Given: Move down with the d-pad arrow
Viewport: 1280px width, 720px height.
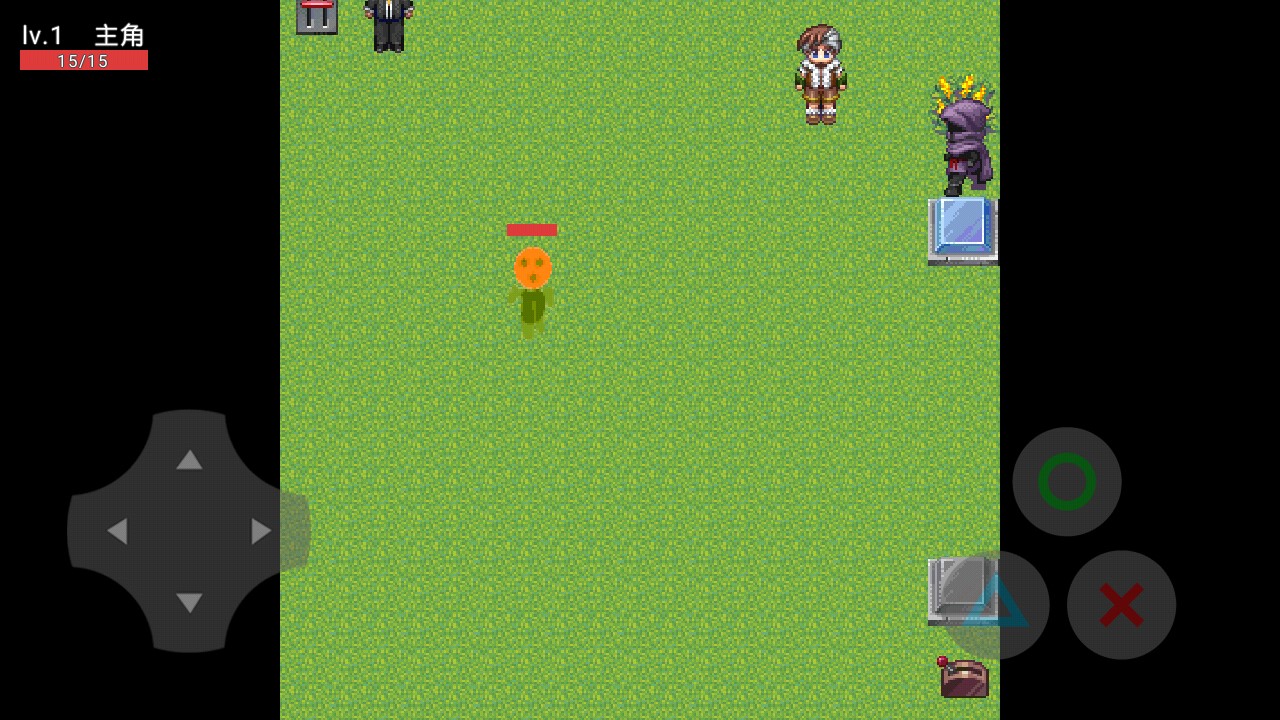Looking at the screenshot, I should tap(189, 603).
